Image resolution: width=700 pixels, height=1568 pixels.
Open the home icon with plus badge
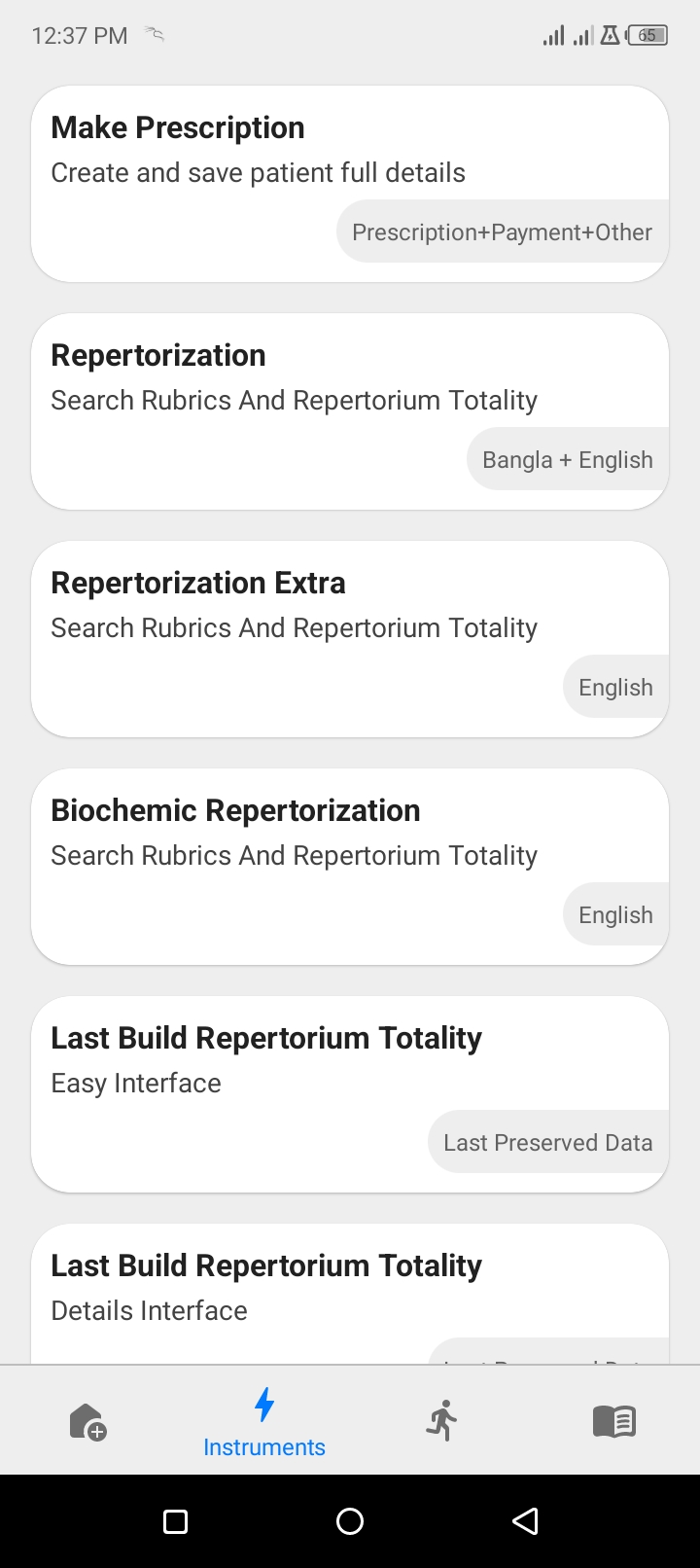tap(87, 1420)
